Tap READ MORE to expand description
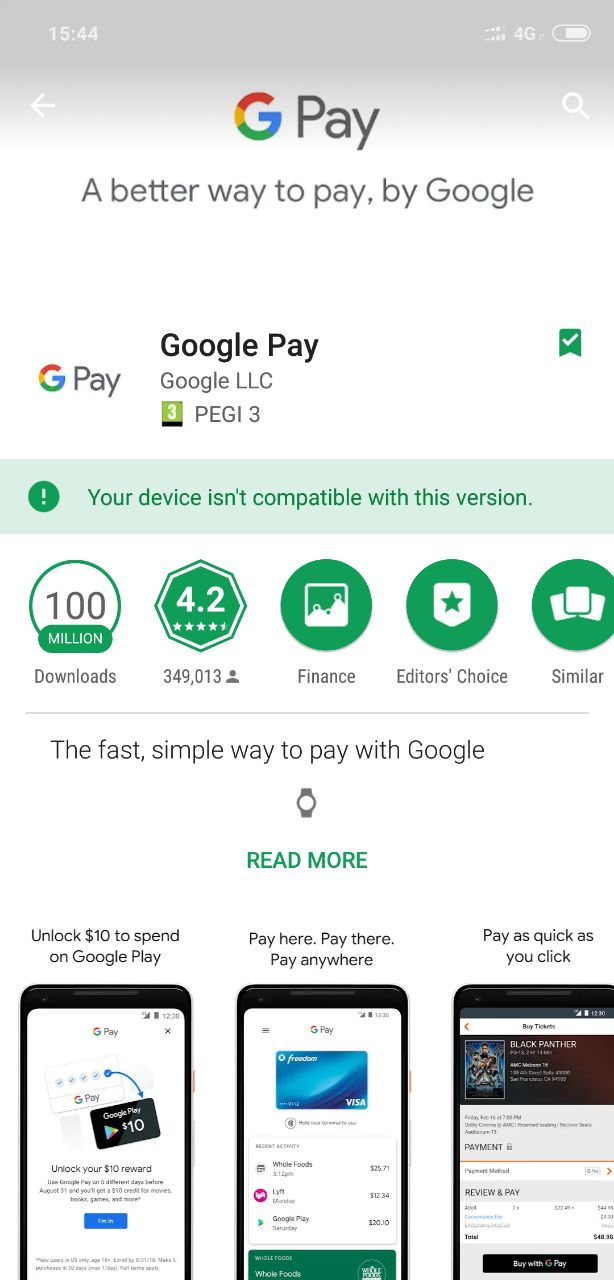 (x=307, y=860)
